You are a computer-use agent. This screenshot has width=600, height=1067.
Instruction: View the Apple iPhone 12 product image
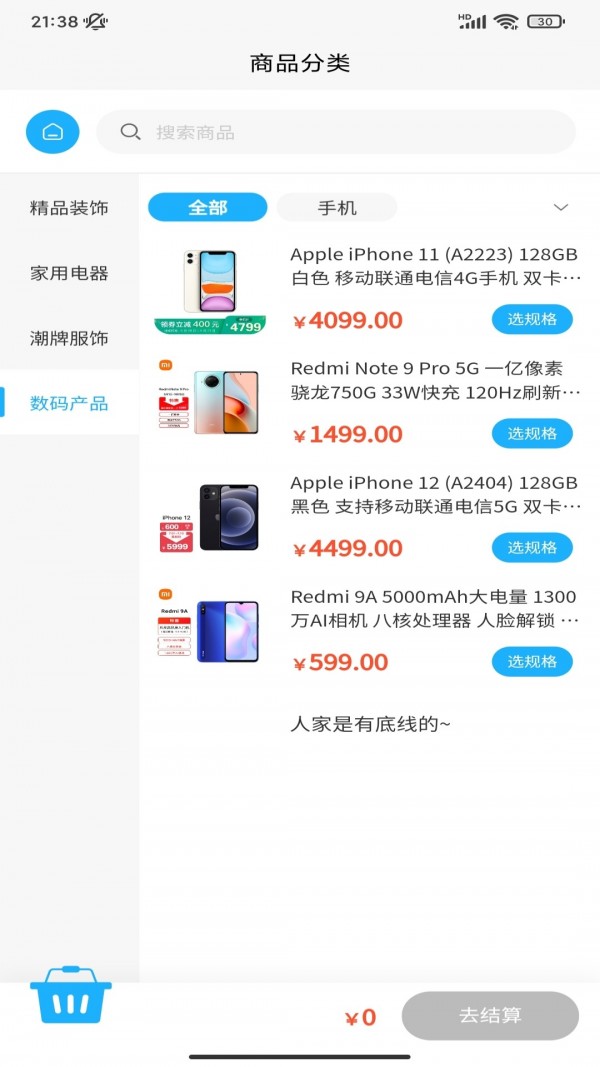coord(209,518)
